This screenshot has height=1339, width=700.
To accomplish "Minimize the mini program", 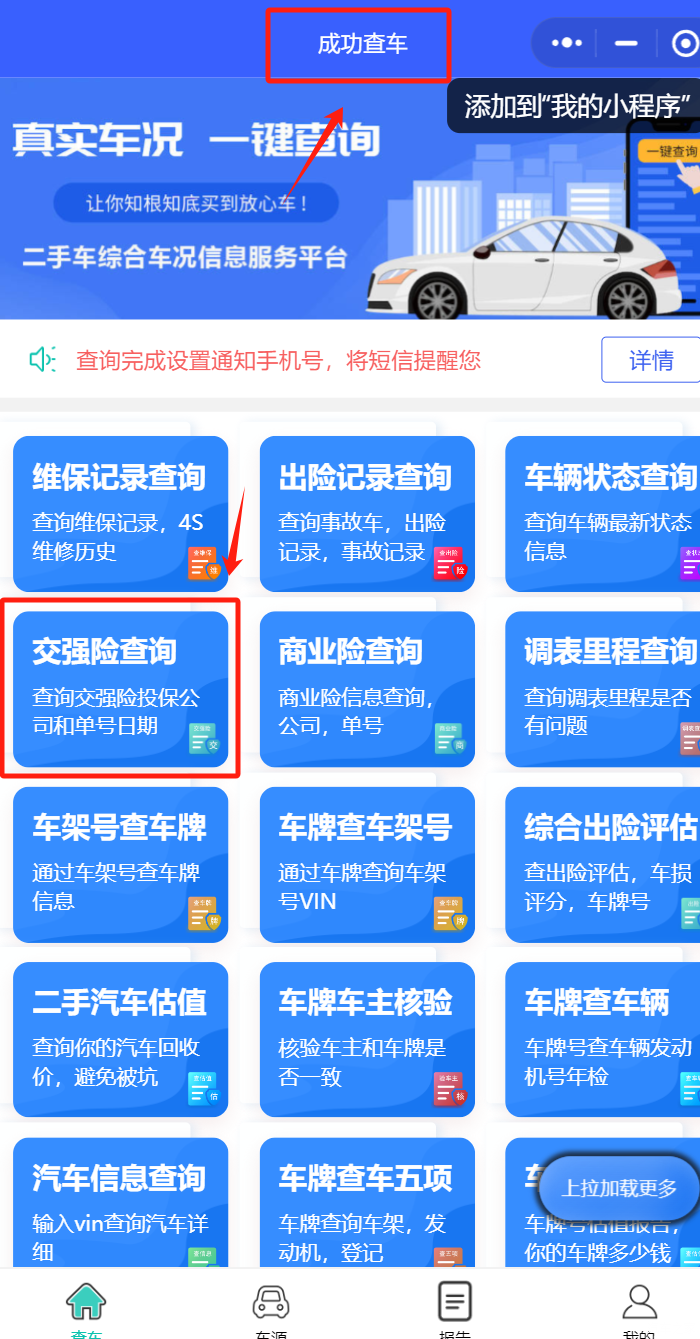I will [x=626, y=43].
